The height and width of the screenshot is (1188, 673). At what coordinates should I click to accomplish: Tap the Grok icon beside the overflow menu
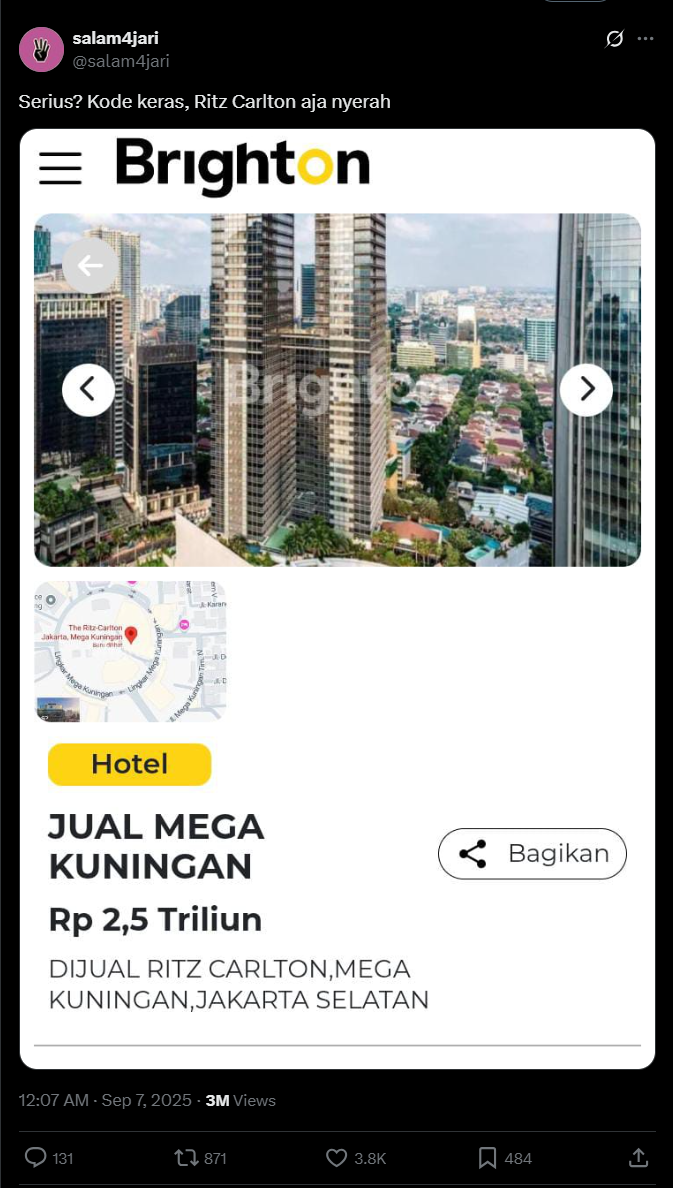(x=615, y=39)
